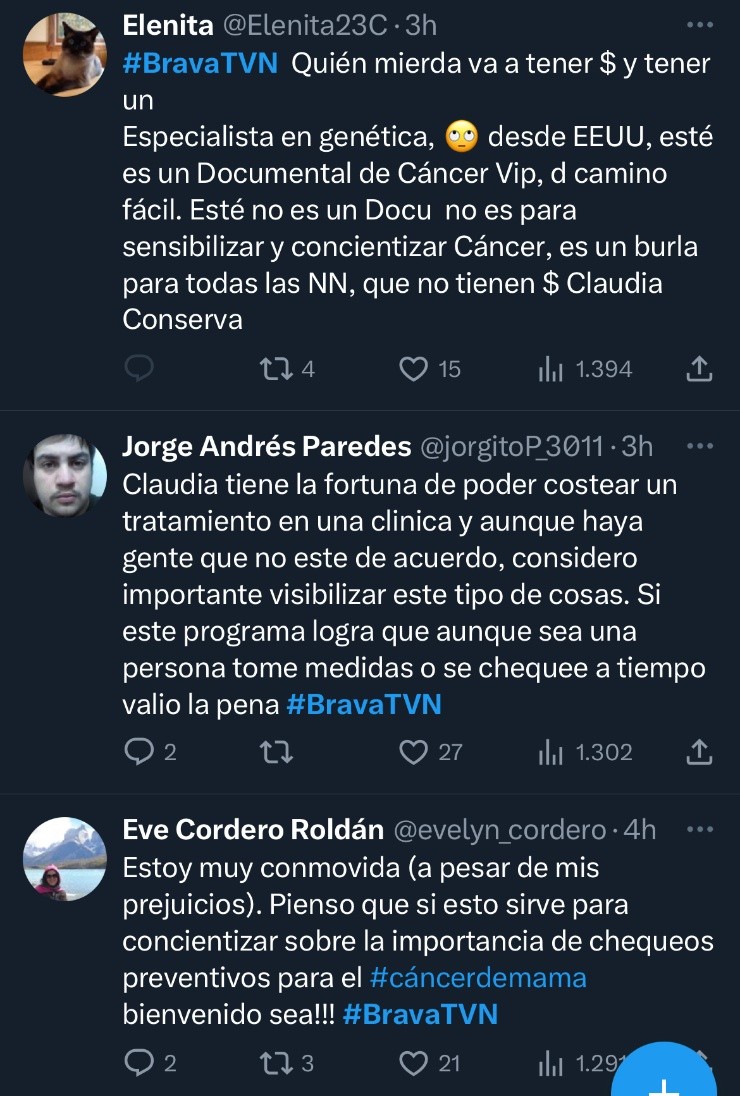Retweet Elenita's tweet
Viewport: 740px width, 1096px height.
point(272,369)
